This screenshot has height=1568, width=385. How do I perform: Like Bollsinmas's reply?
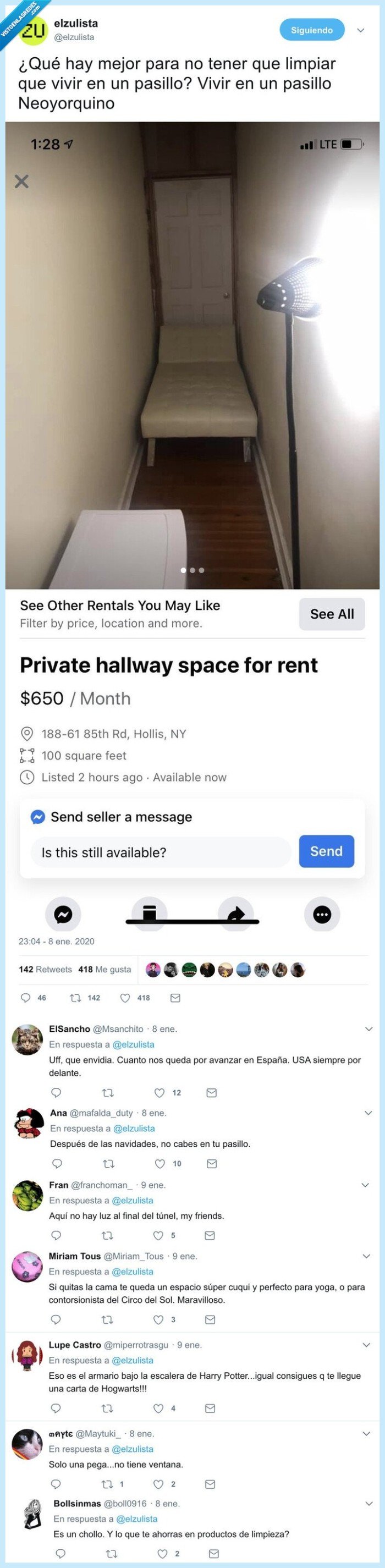click(x=163, y=1553)
